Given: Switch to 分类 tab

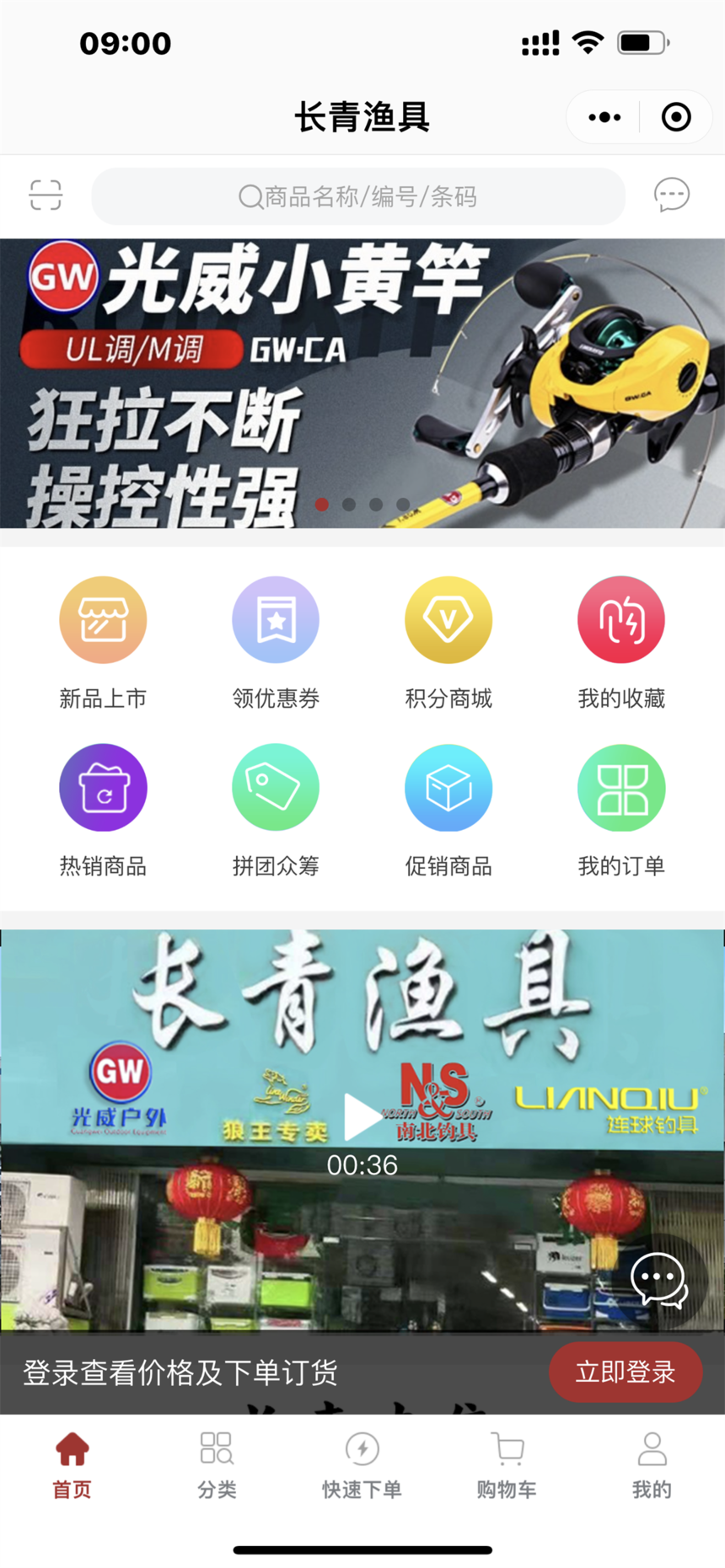Looking at the screenshot, I should point(217,1466).
